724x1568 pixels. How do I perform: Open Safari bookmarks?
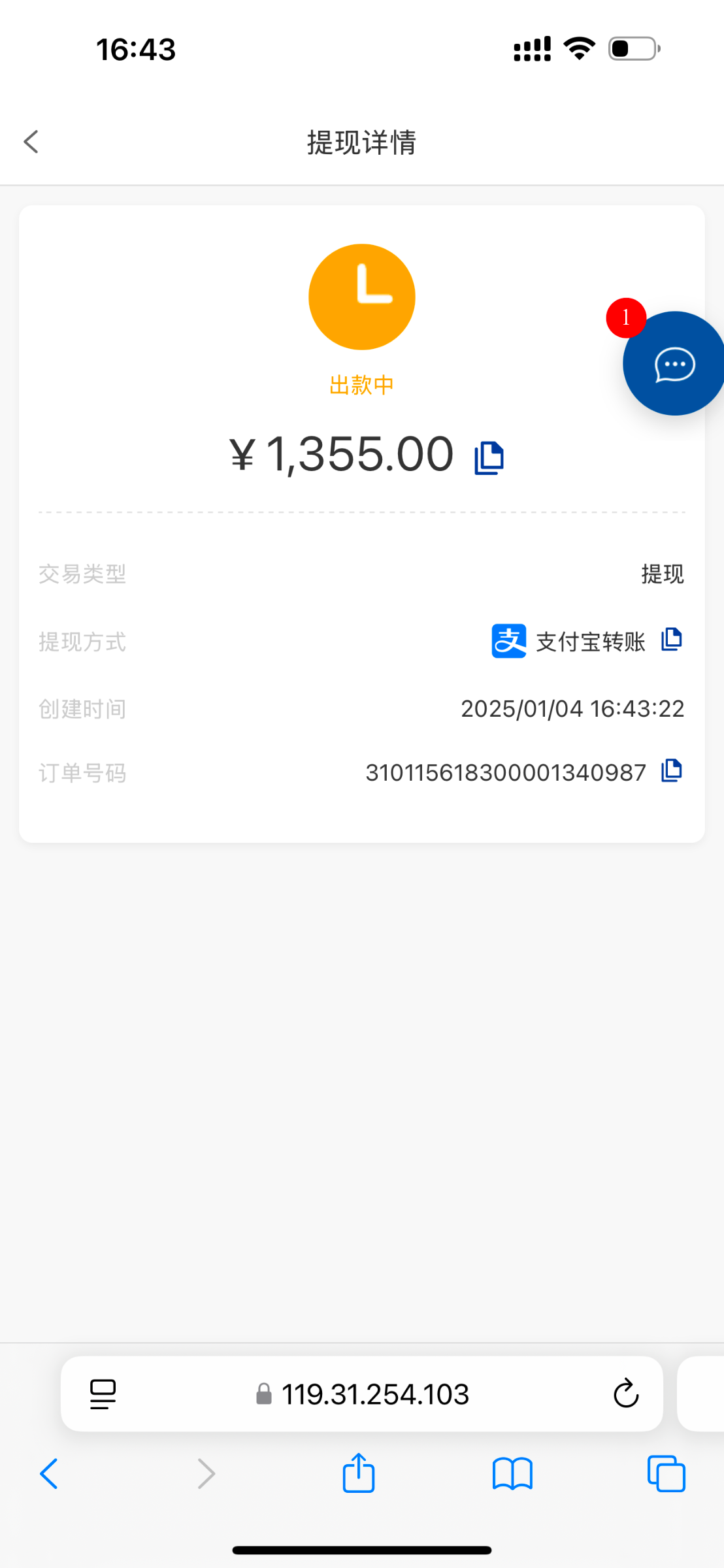point(512,1474)
